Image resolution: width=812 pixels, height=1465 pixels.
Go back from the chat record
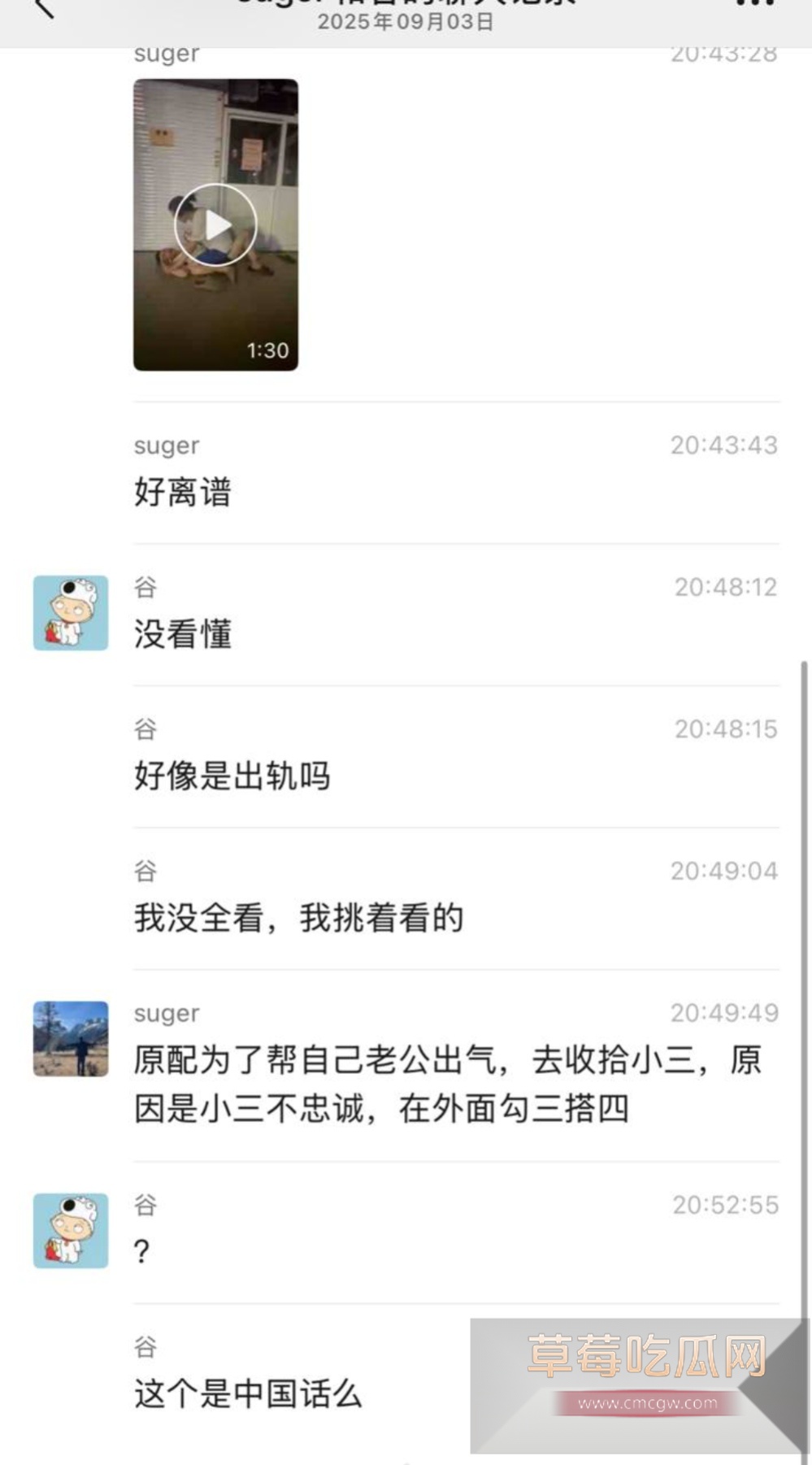tap(44, 8)
